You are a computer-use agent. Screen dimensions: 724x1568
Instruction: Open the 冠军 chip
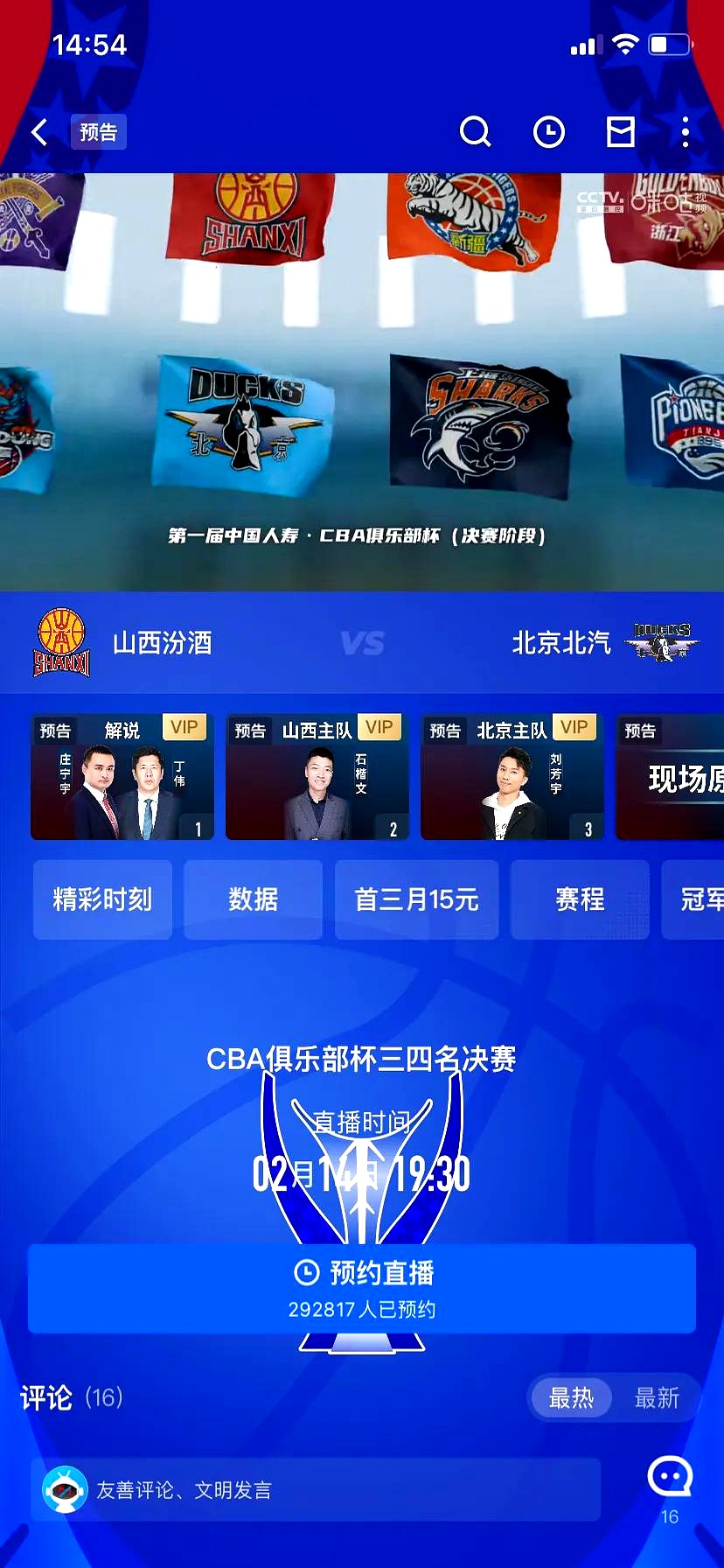[x=695, y=899]
